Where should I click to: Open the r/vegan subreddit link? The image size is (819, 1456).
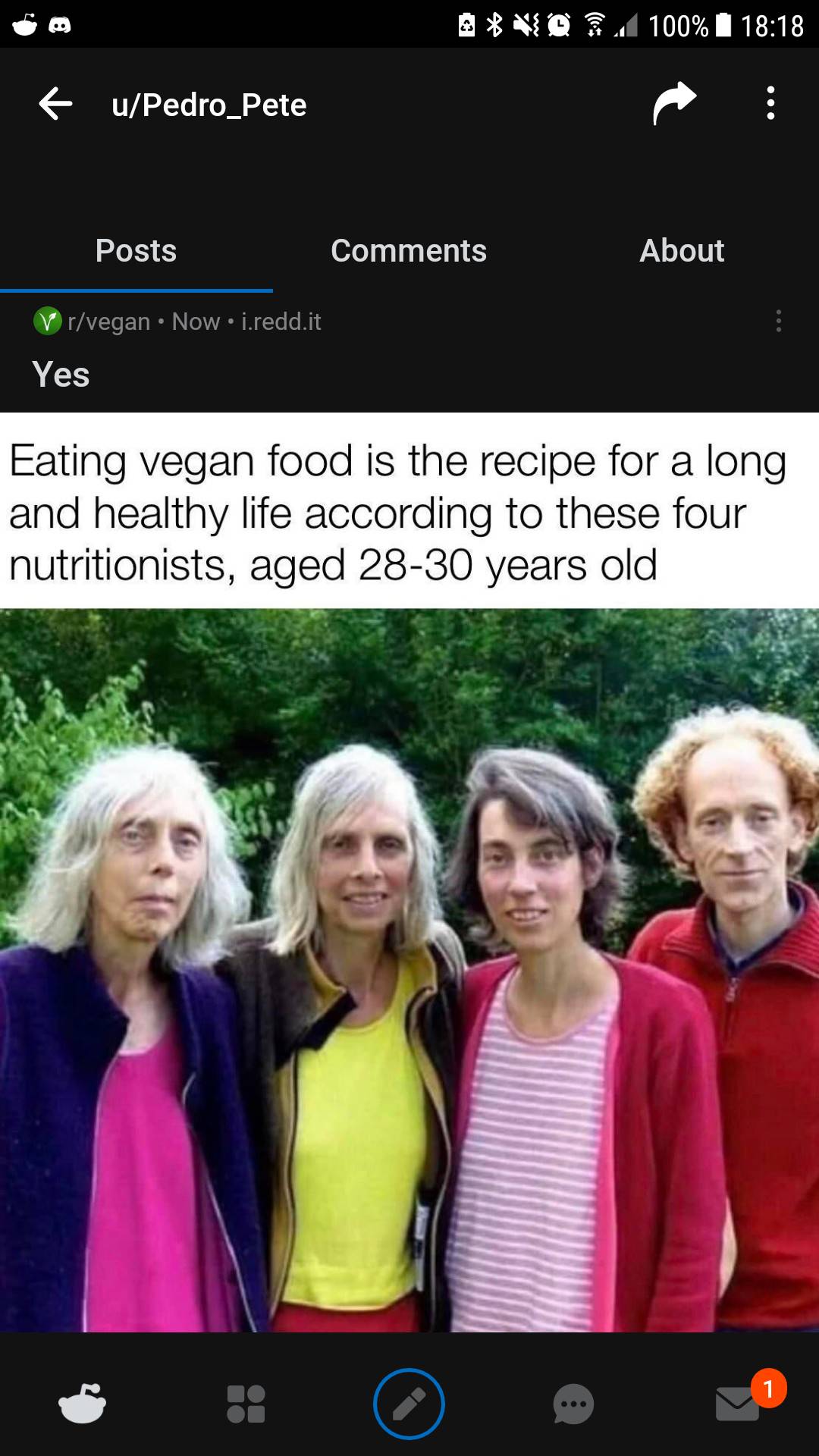pyautogui.click(x=108, y=322)
